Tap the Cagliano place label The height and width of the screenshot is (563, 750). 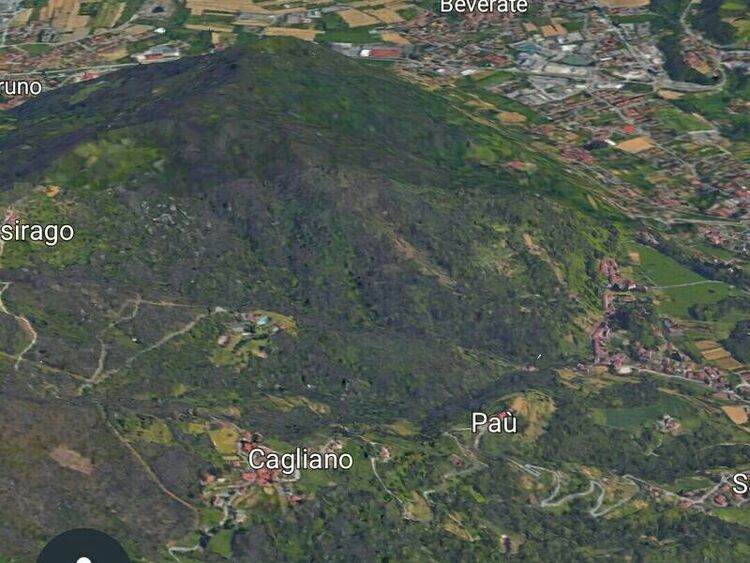(300, 460)
